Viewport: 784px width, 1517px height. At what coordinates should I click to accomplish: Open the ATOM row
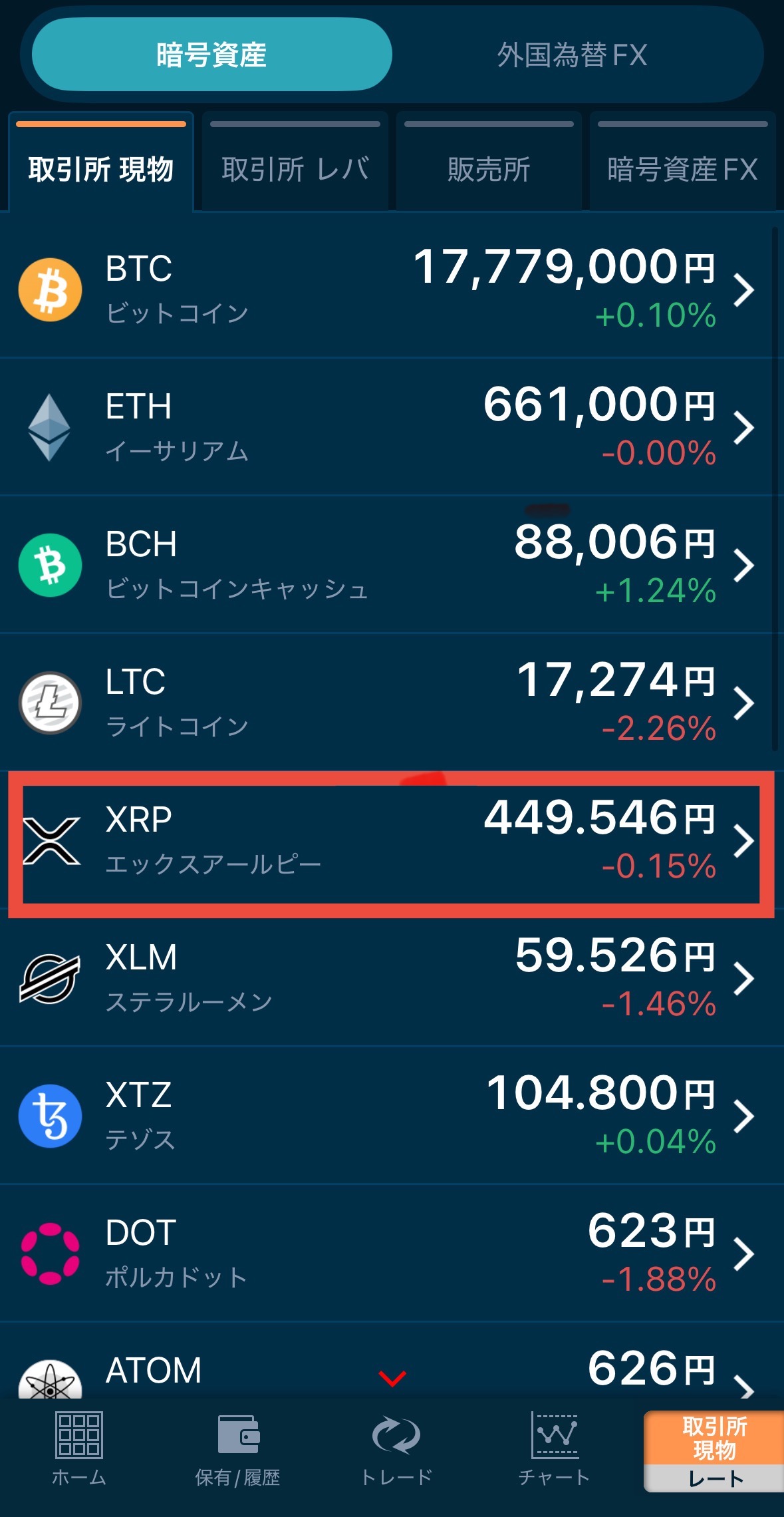(391, 1372)
